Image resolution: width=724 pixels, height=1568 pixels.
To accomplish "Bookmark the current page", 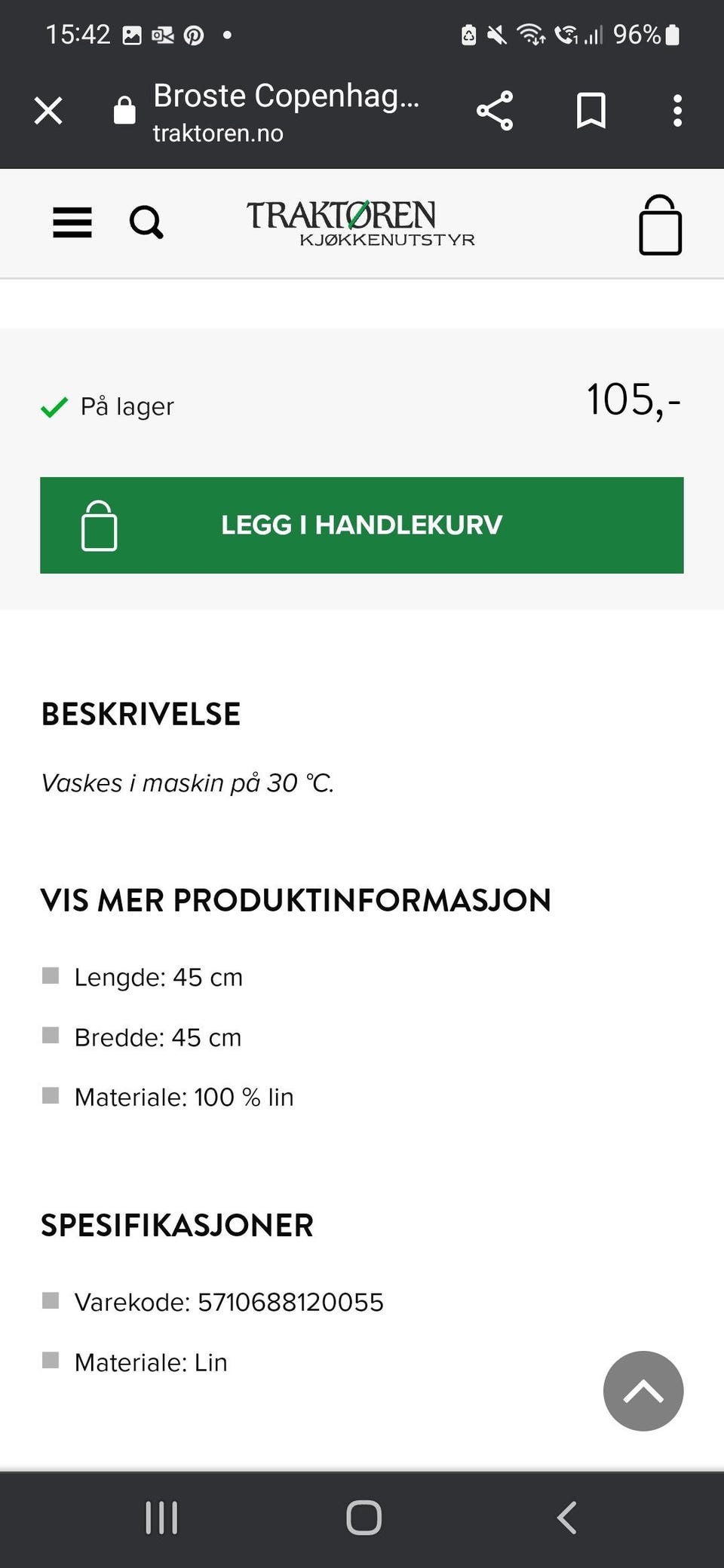I will click(x=591, y=111).
